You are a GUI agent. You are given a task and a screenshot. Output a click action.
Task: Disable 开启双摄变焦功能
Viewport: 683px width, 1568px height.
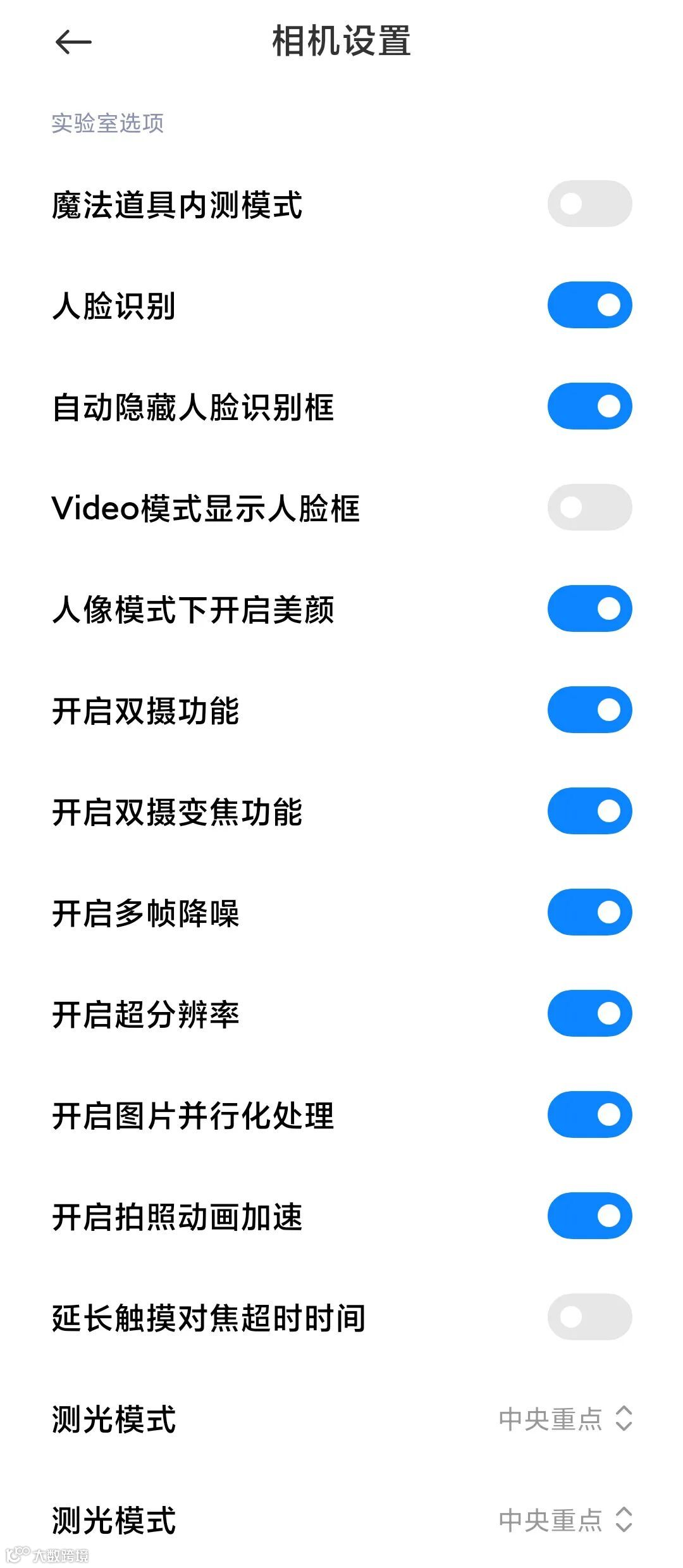[589, 811]
